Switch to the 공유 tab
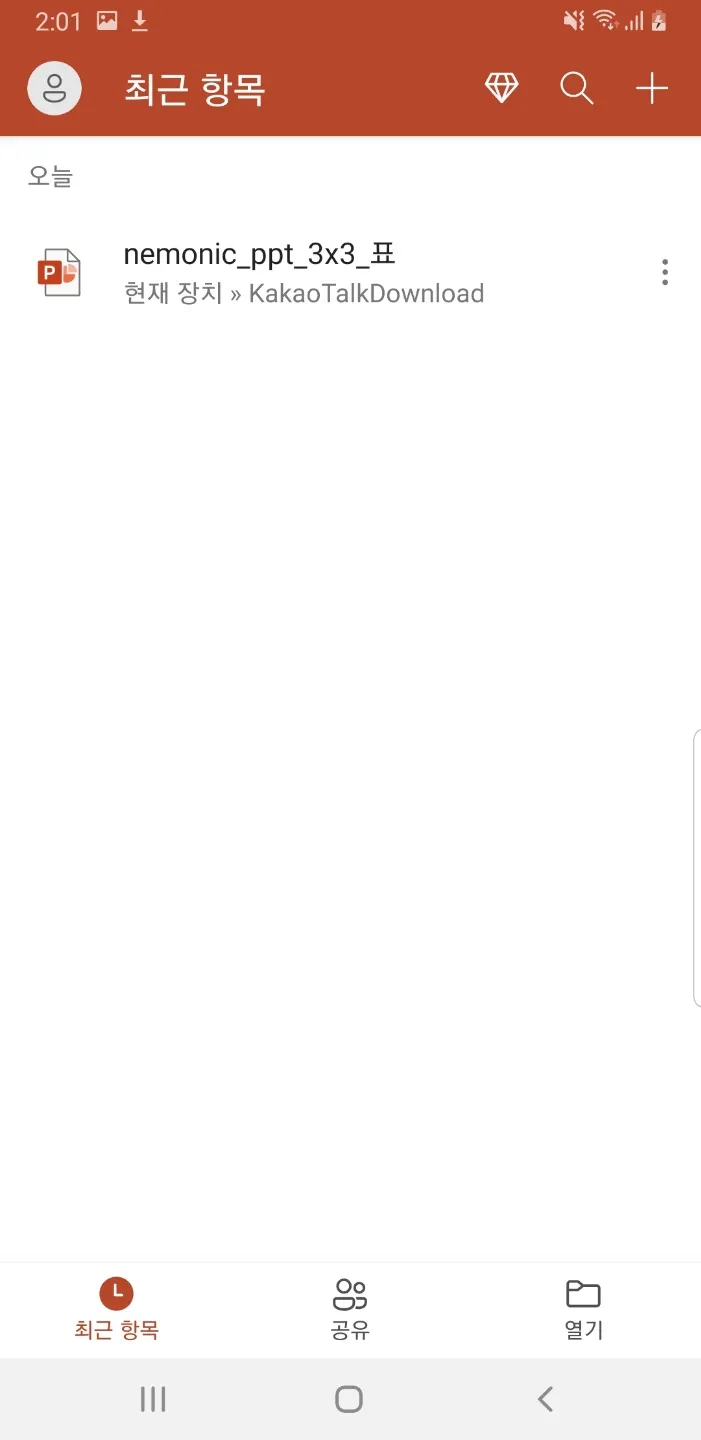This screenshot has width=701, height=1440. [x=350, y=1309]
